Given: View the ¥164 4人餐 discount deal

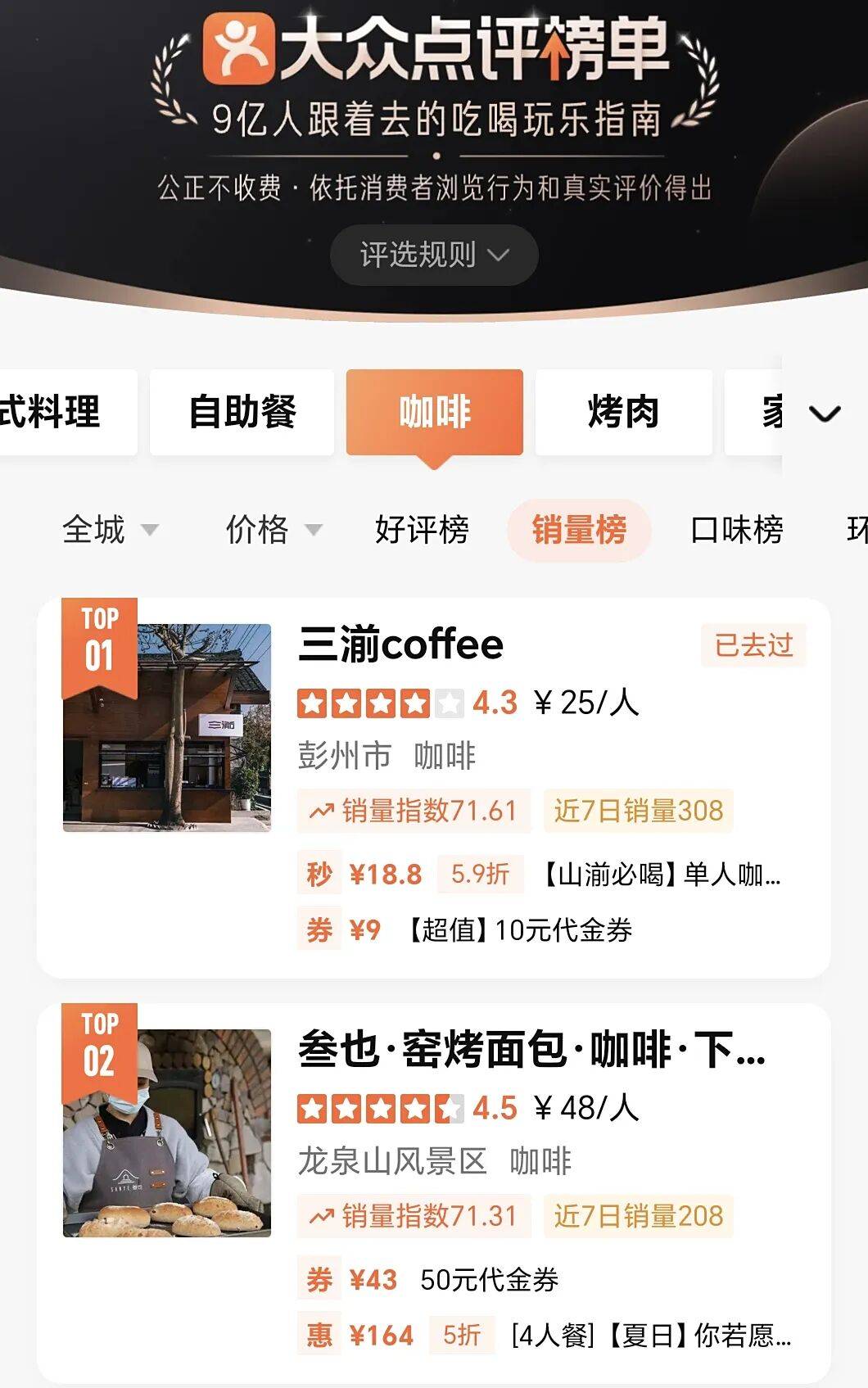Looking at the screenshot, I should (x=545, y=1336).
